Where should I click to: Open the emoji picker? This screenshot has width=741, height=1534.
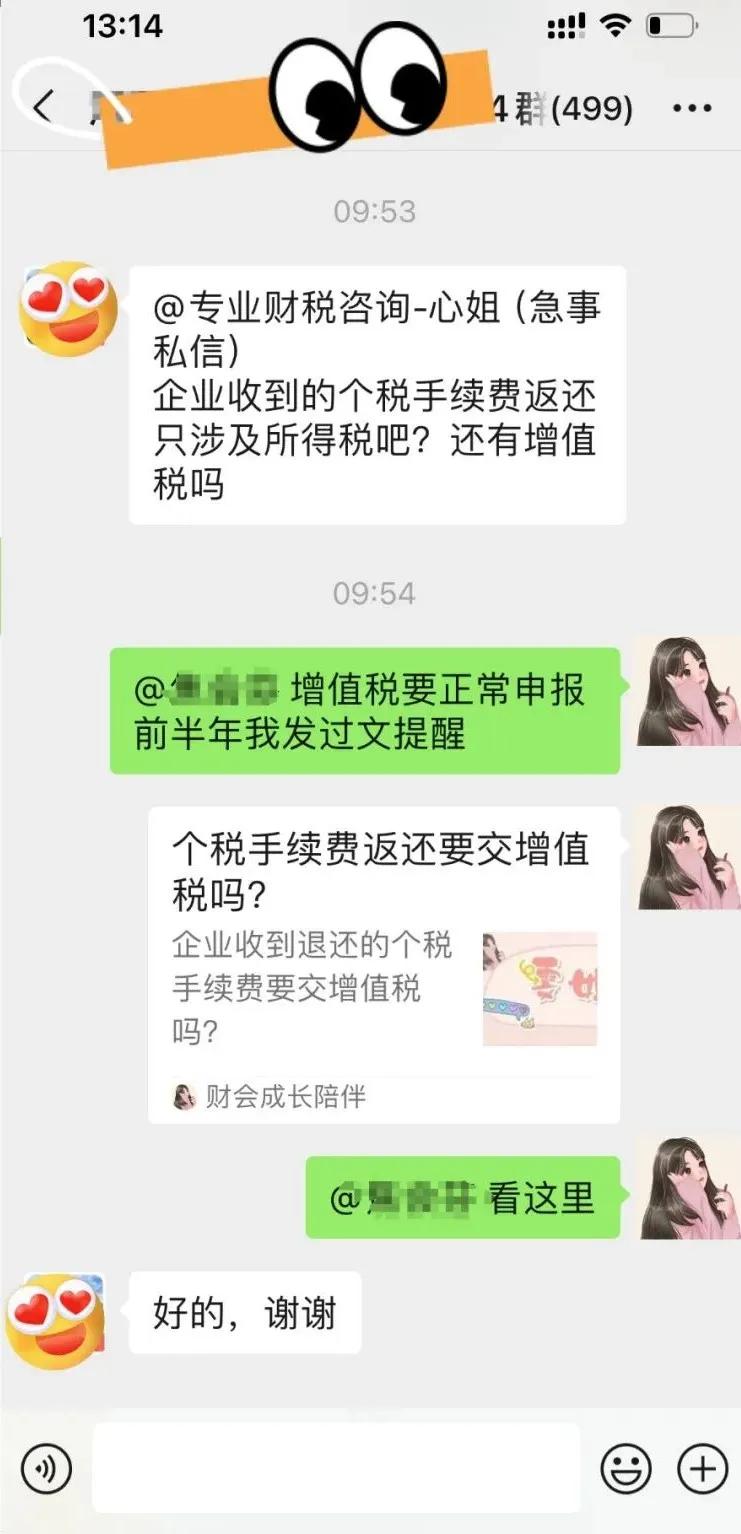(626, 1468)
